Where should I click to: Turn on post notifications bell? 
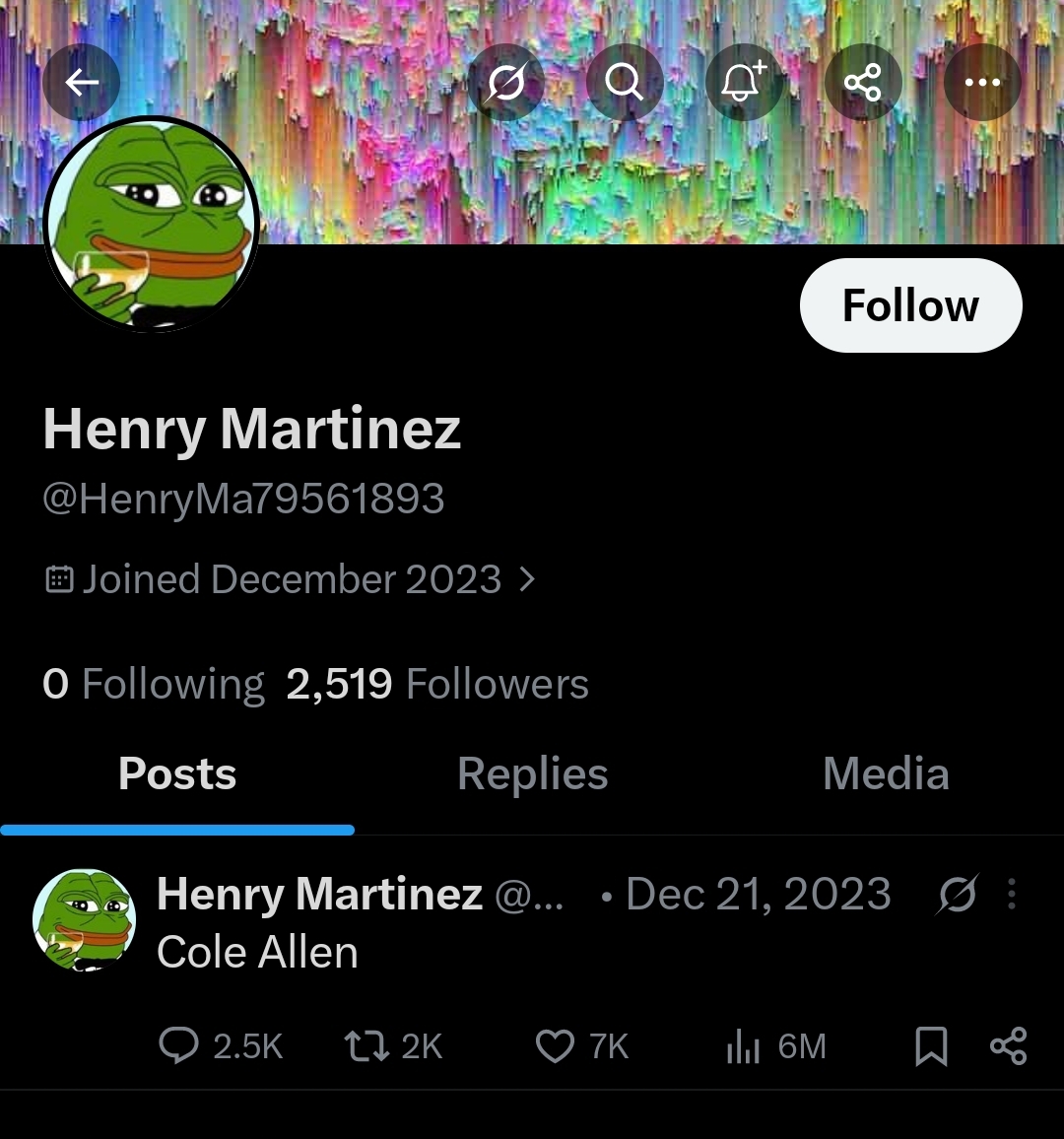click(744, 83)
